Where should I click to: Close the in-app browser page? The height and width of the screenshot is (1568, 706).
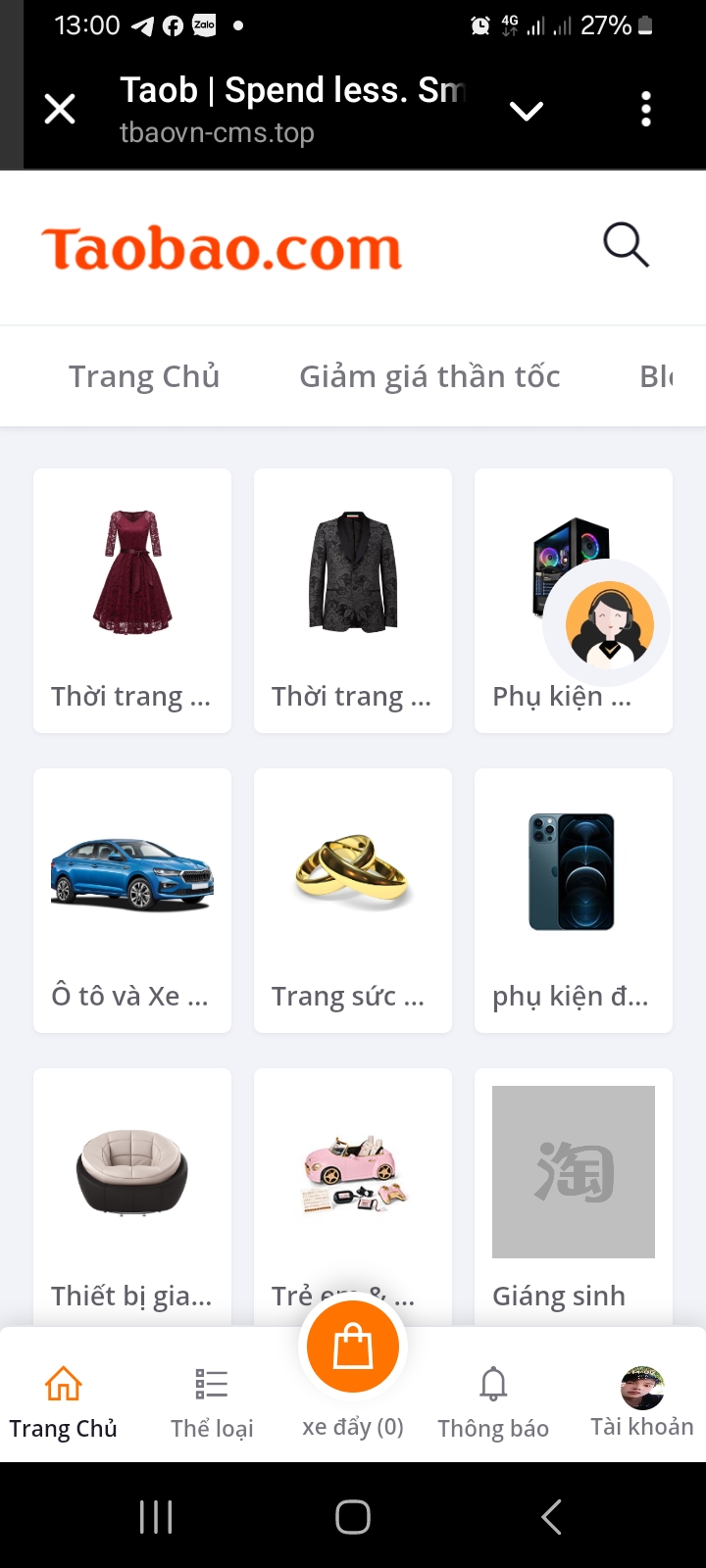[x=60, y=109]
